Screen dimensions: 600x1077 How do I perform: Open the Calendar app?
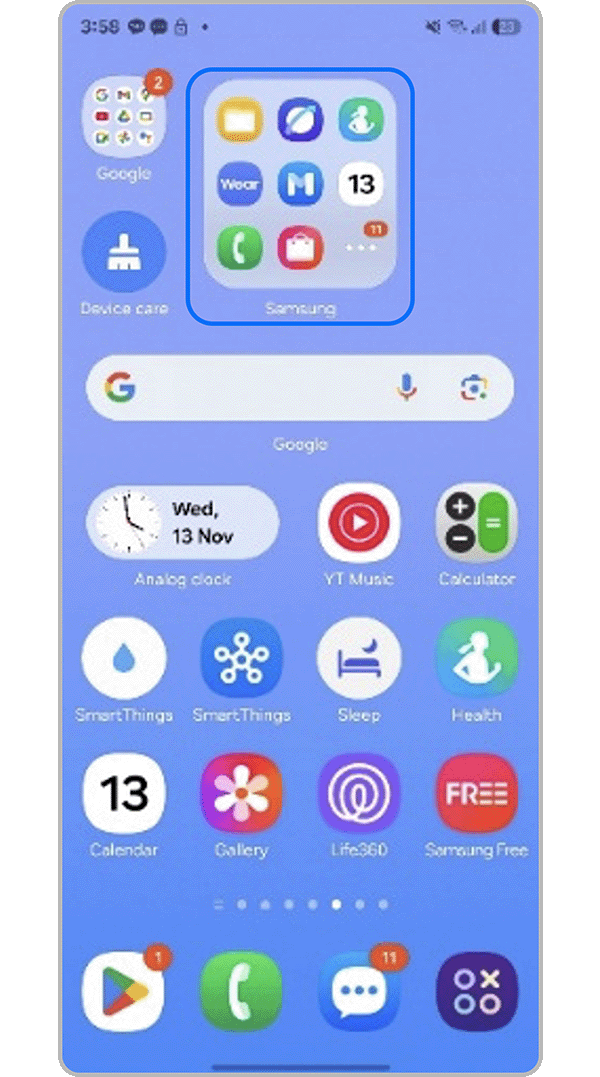[124, 794]
